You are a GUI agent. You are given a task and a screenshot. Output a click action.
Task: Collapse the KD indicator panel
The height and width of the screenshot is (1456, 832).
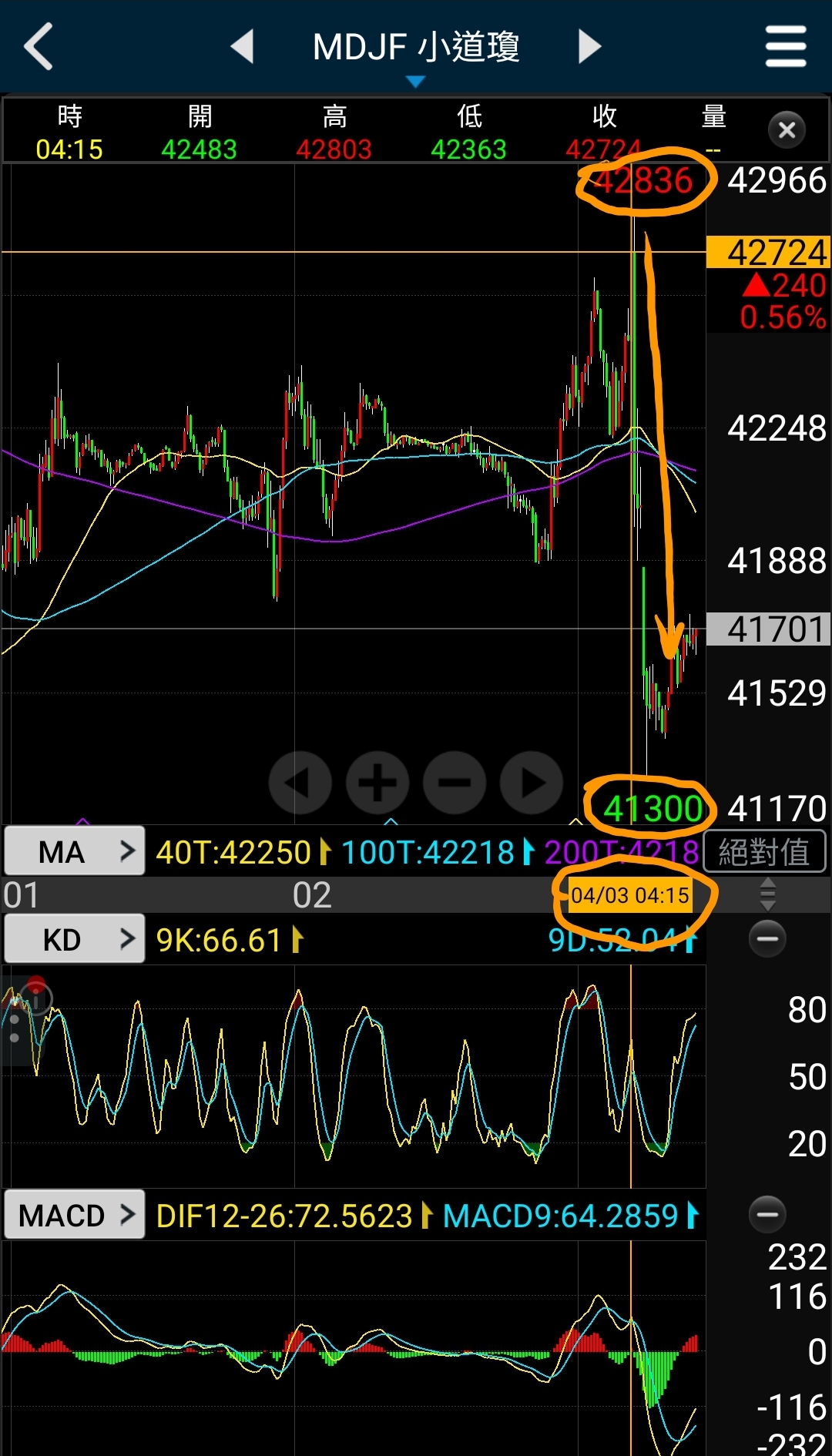click(x=767, y=938)
